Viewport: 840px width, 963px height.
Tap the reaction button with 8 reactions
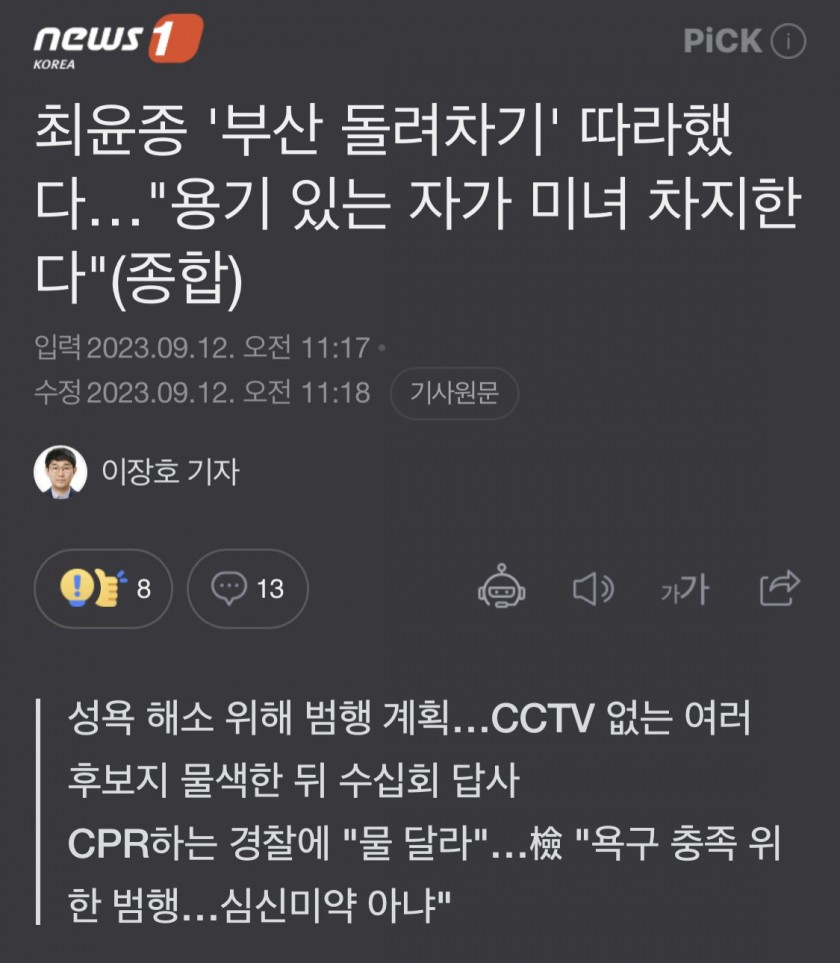(103, 588)
